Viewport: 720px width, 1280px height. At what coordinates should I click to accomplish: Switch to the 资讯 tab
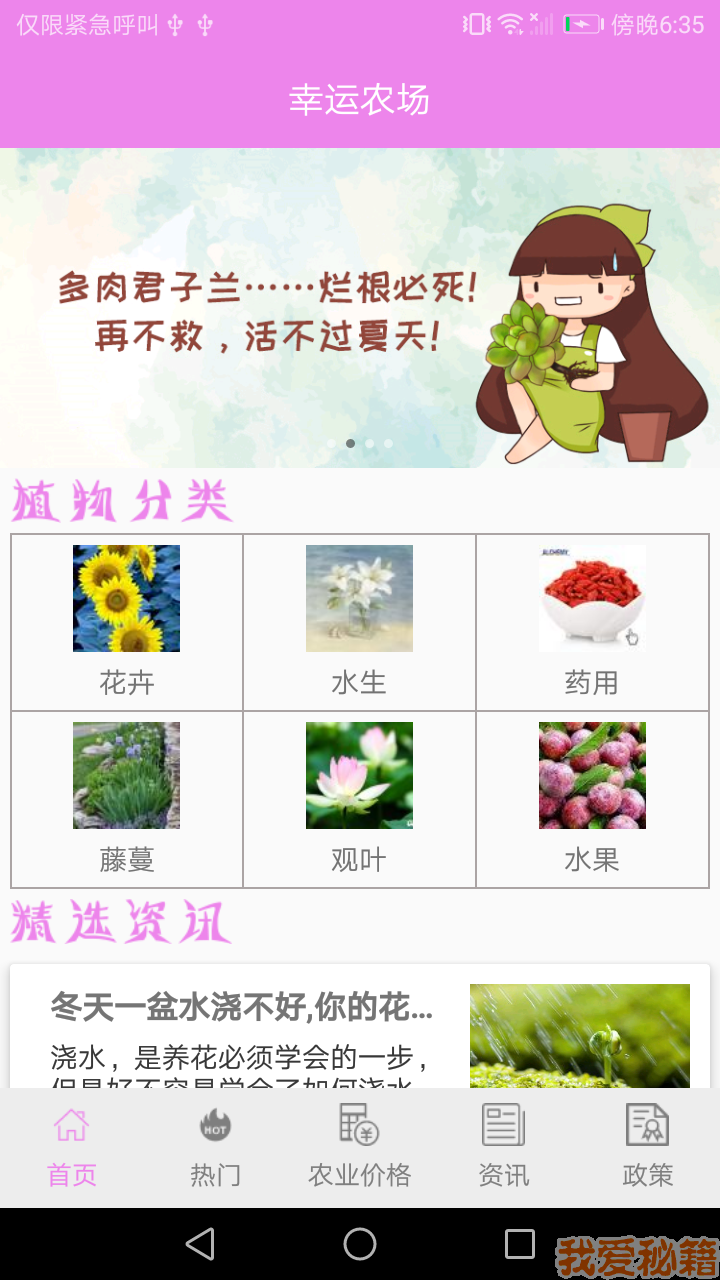pos(503,1148)
